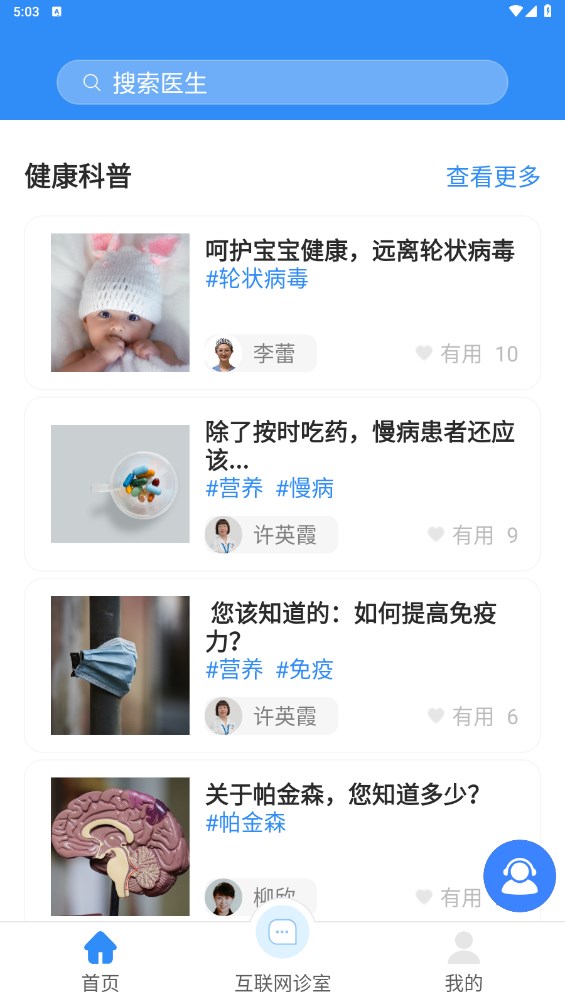Screen dimensions: 565x1004
Task: Open the customer service headset button
Action: [520, 876]
